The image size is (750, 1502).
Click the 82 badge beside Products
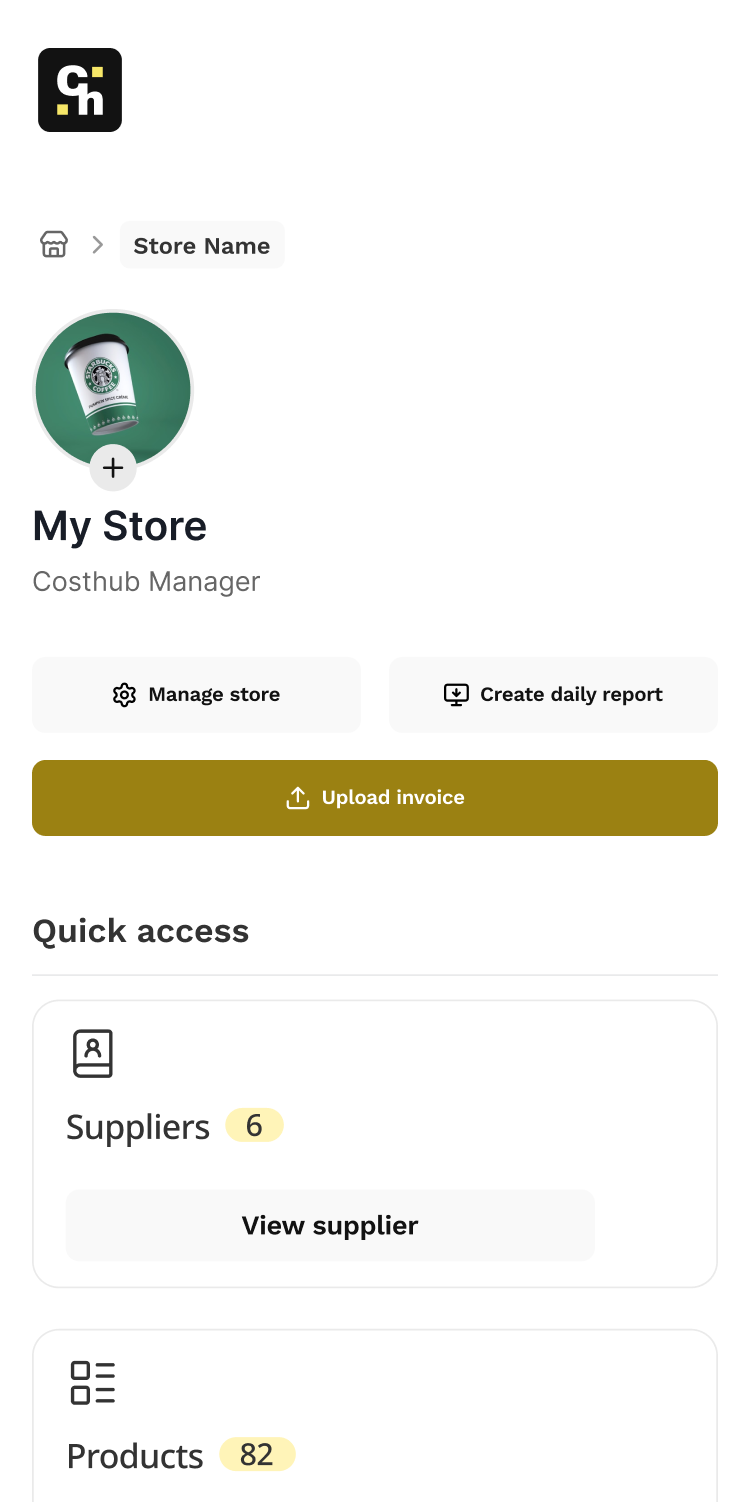[x=257, y=1455]
